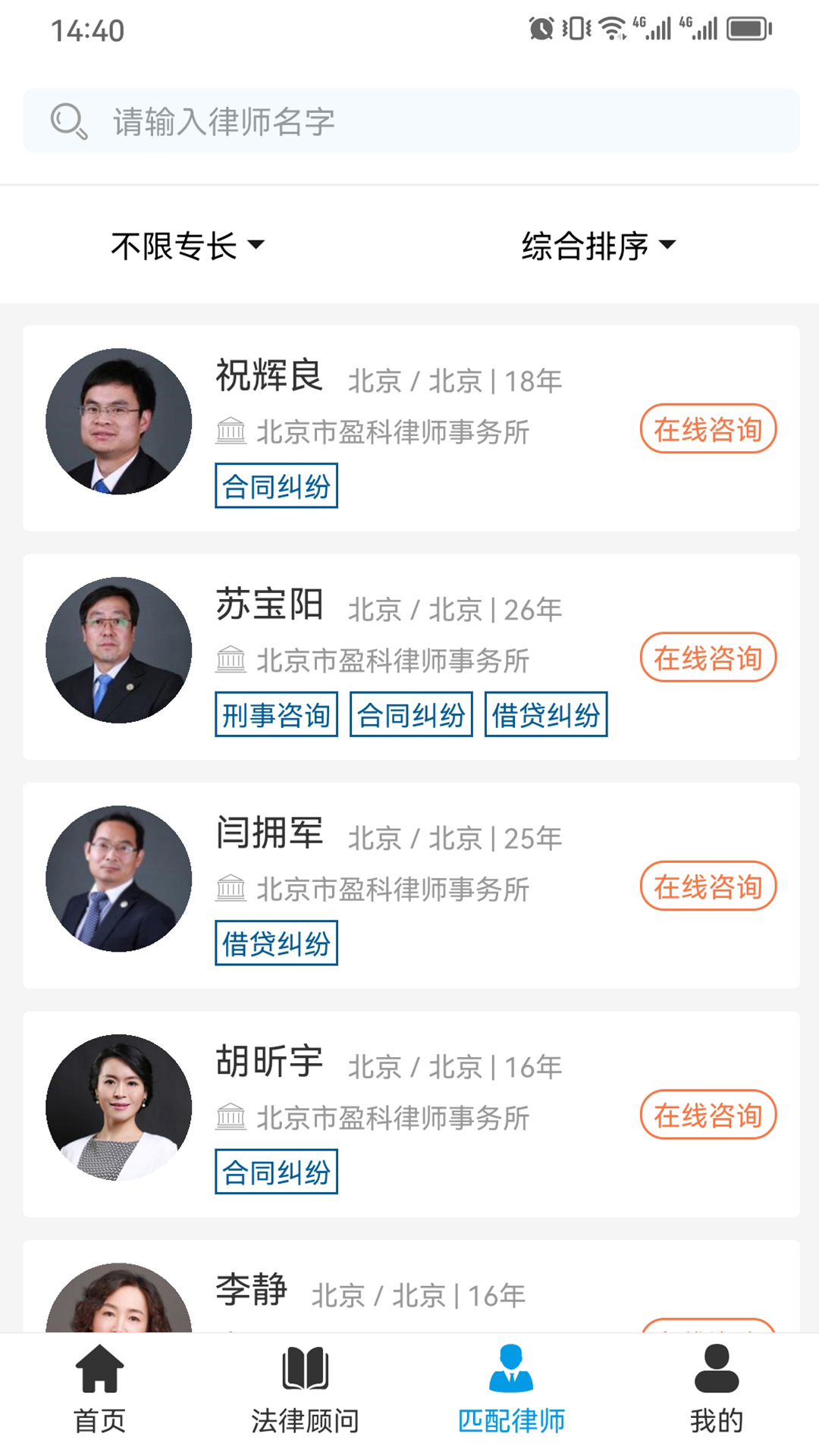The height and width of the screenshot is (1456, 819).
Task: Start online consultation with 祝辉良
Action: point(708,429)
